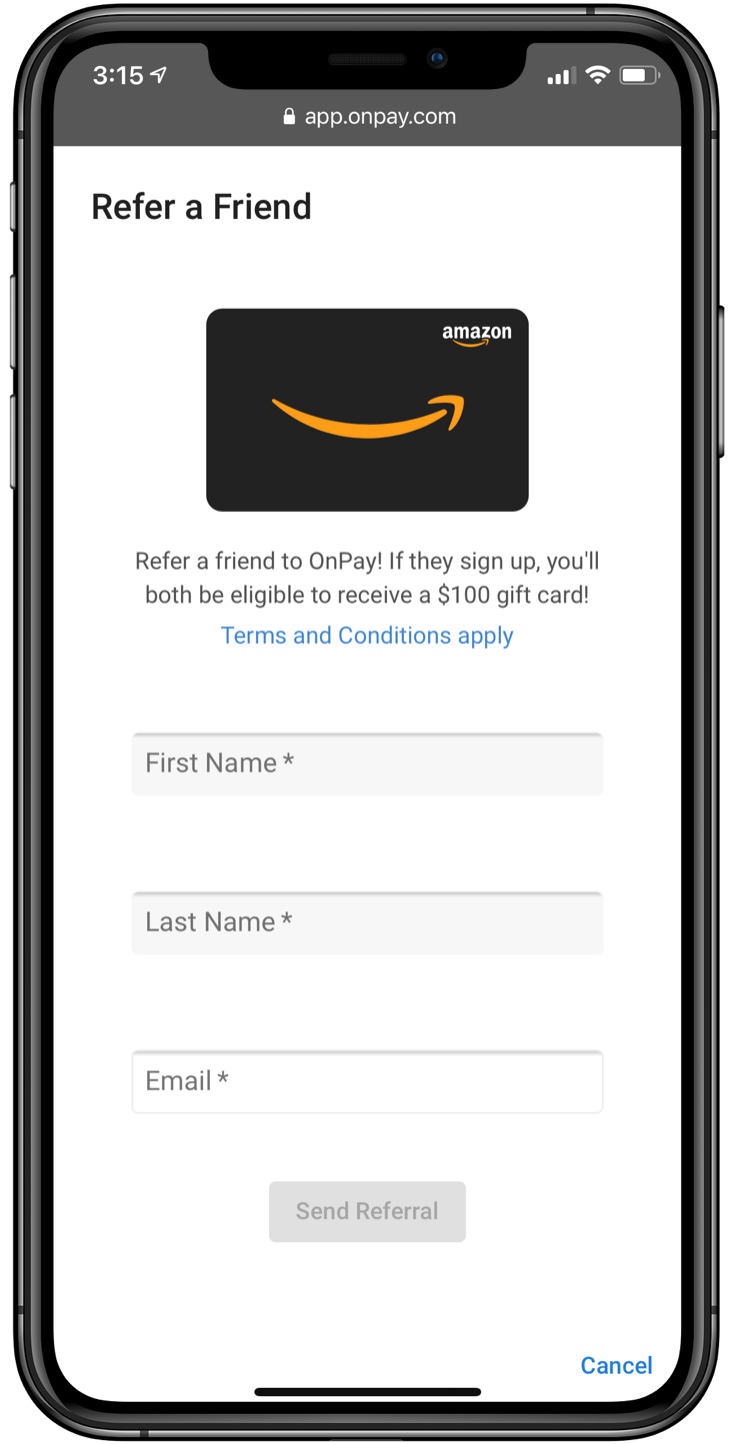
Task: Tap the Send Referral button
Action: click(x=367, y=1211)
